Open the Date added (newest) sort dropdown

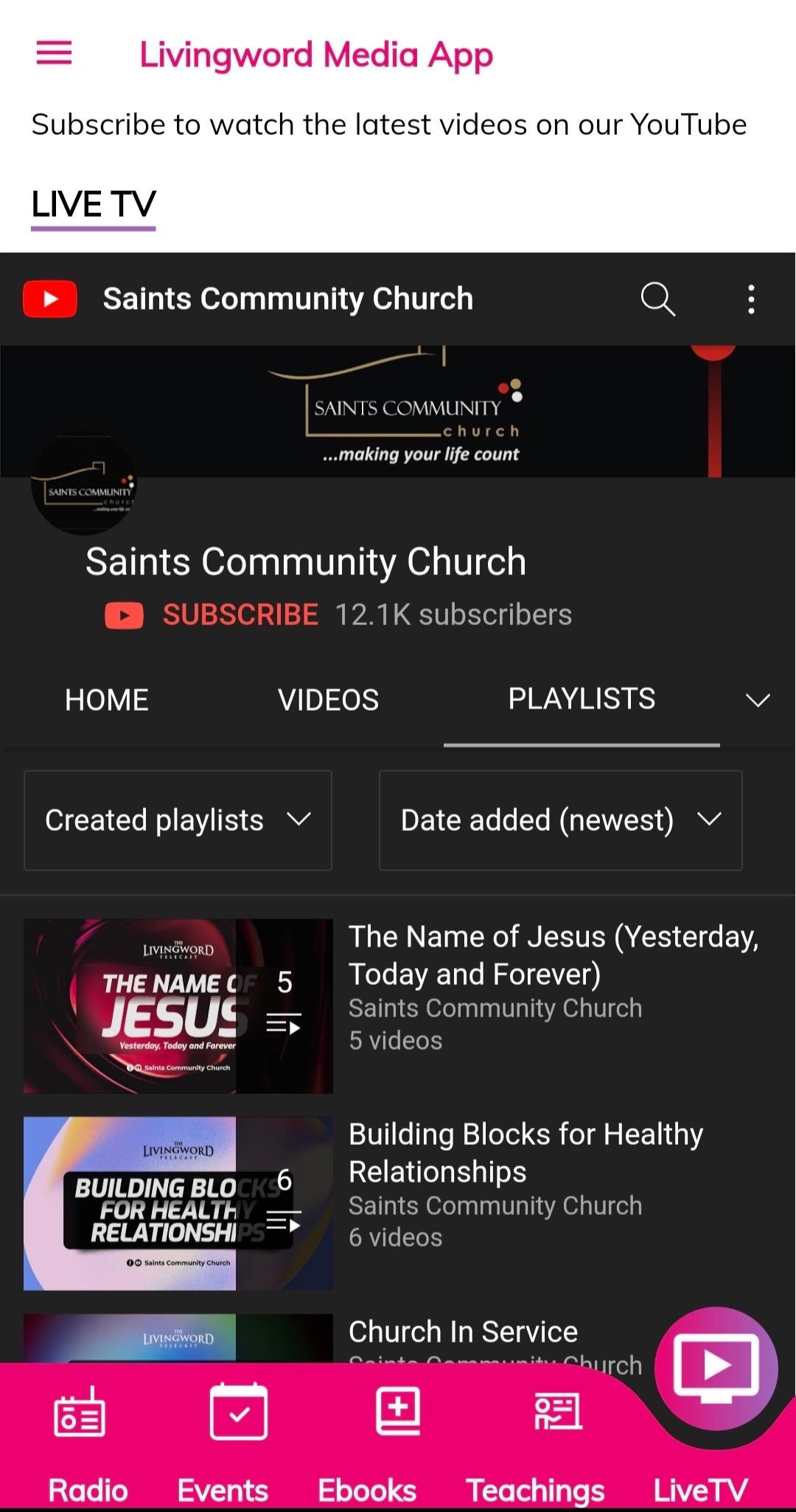coord(560,820)
